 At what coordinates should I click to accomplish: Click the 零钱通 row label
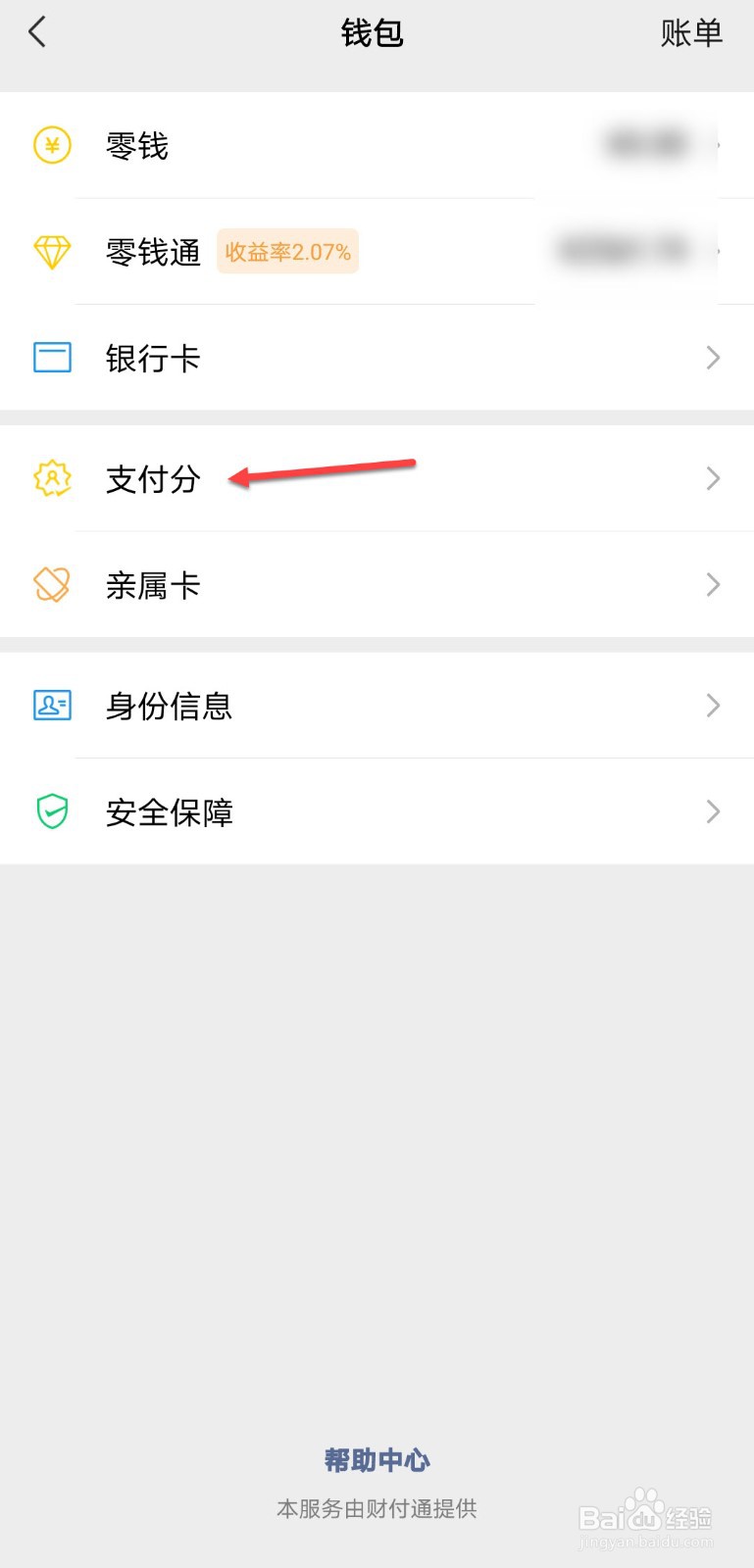[x=152, y=252]
